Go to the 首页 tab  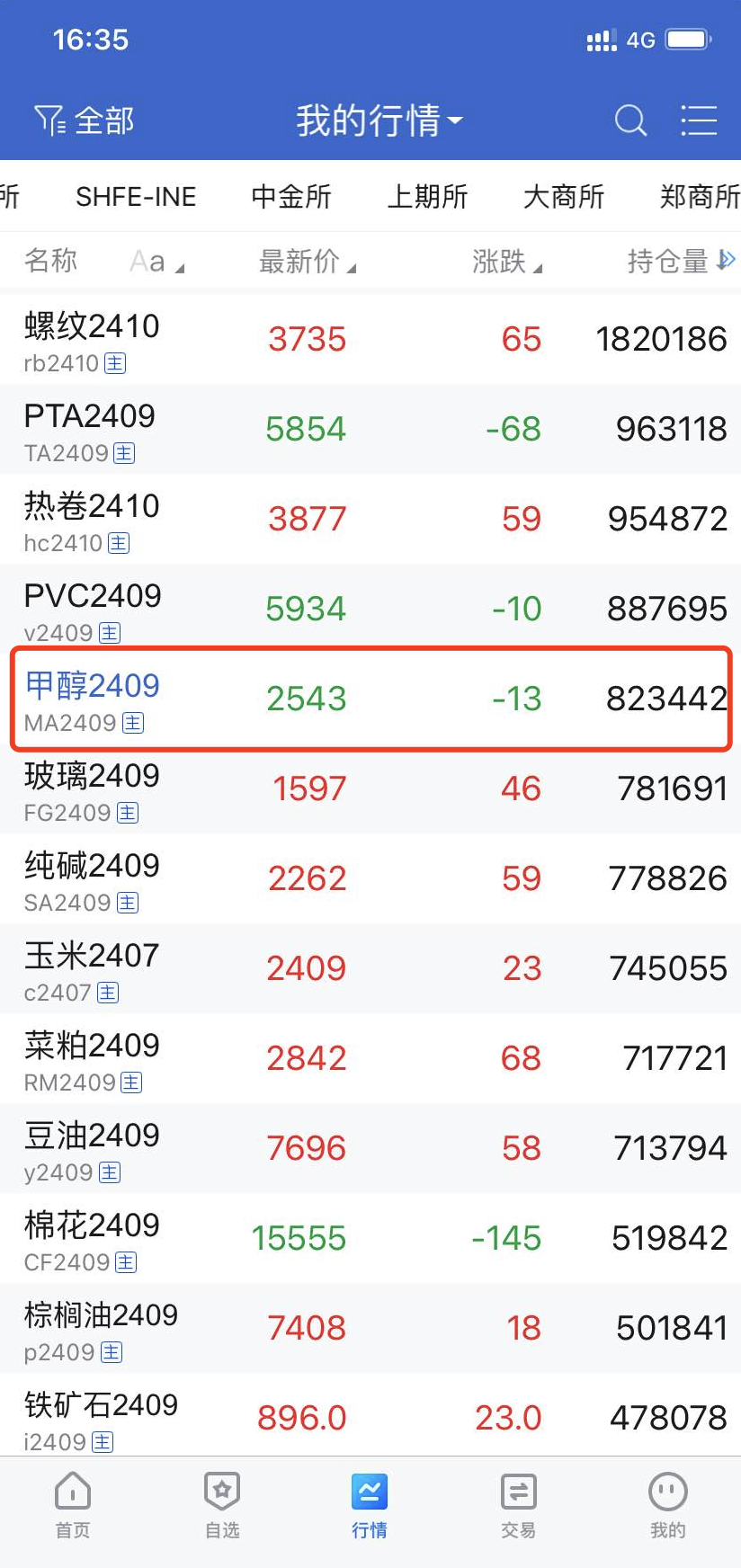pyautogui.click(x=73, y=1505)
